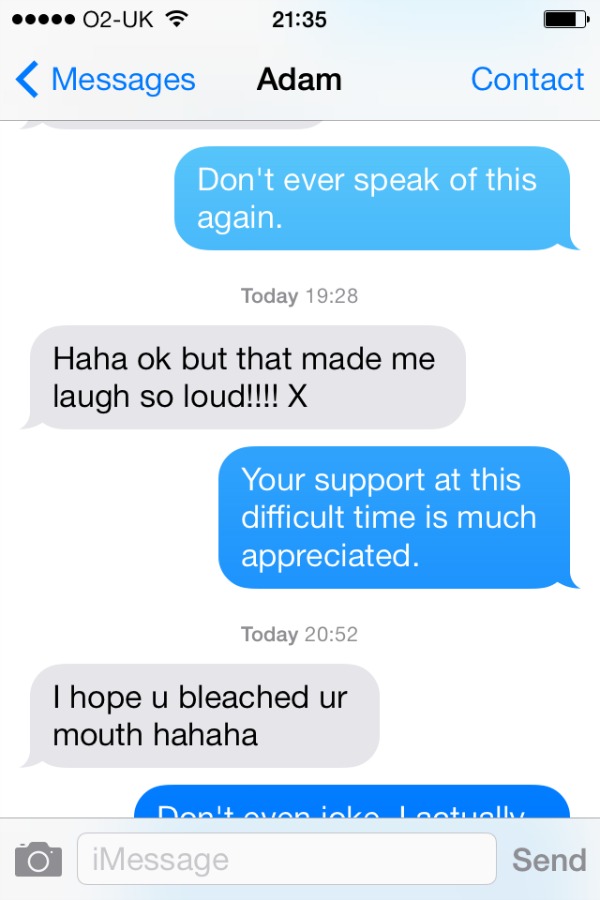Go back to Messages list

[105, 80]
